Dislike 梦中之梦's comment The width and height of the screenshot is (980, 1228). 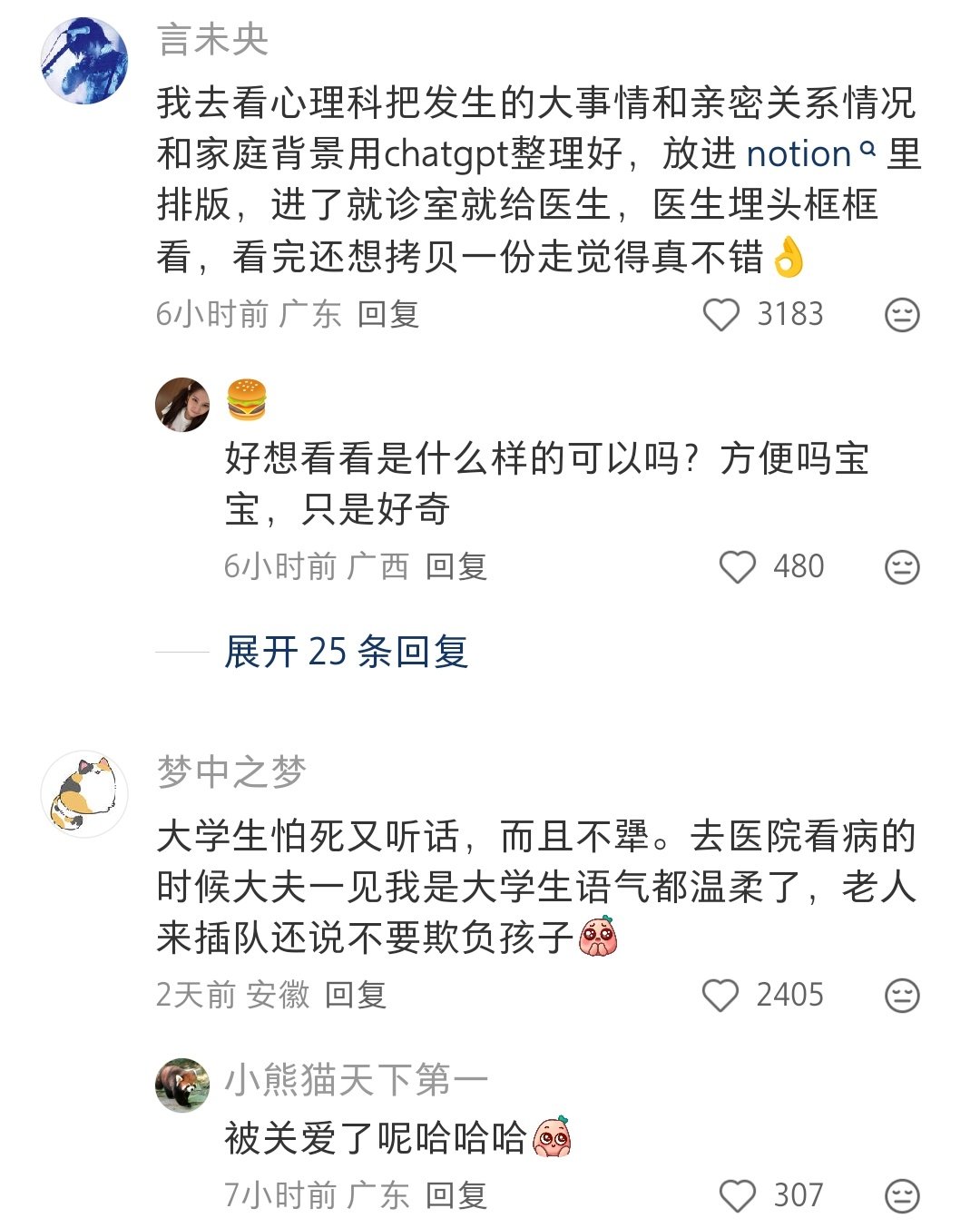(902, 996)
